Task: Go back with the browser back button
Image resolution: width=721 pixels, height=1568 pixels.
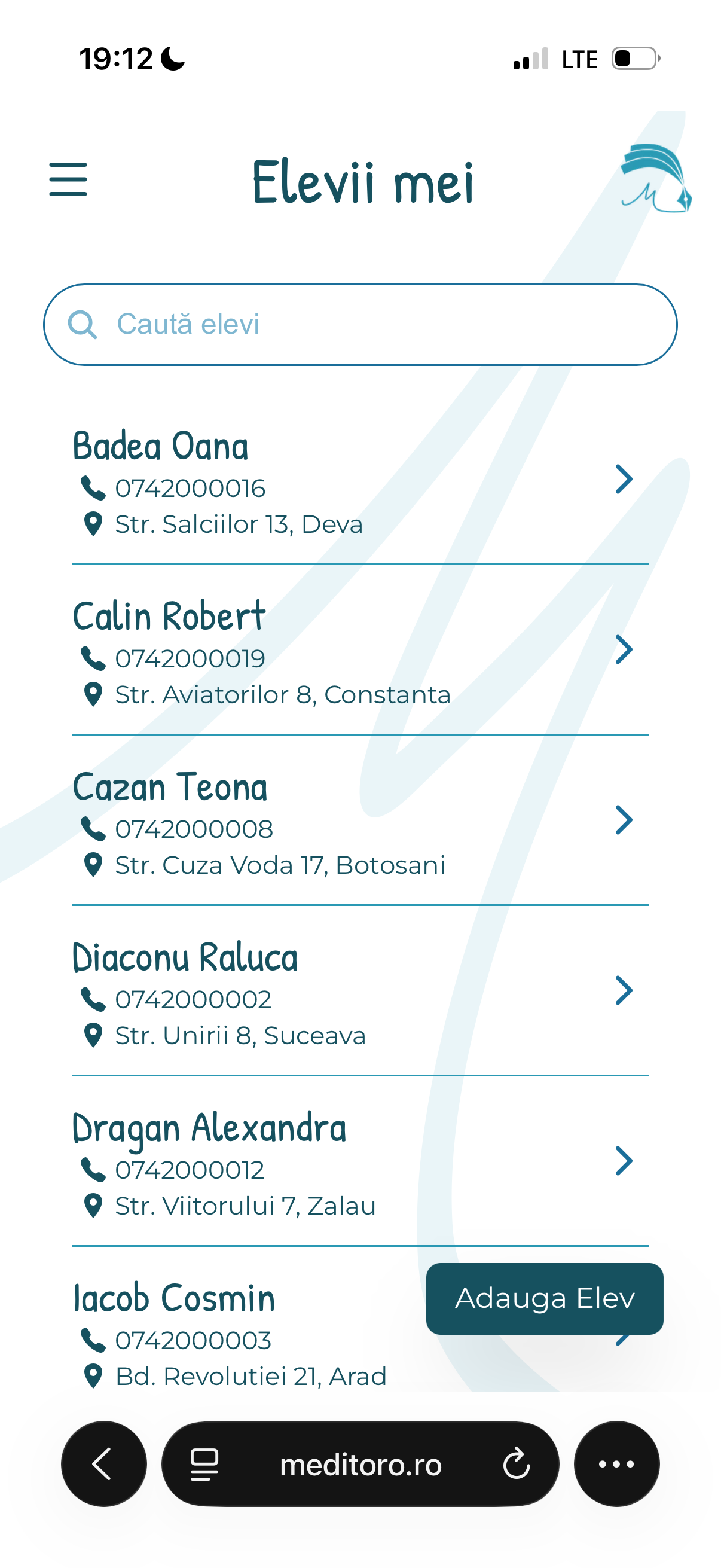Action: click(103, 1463)
